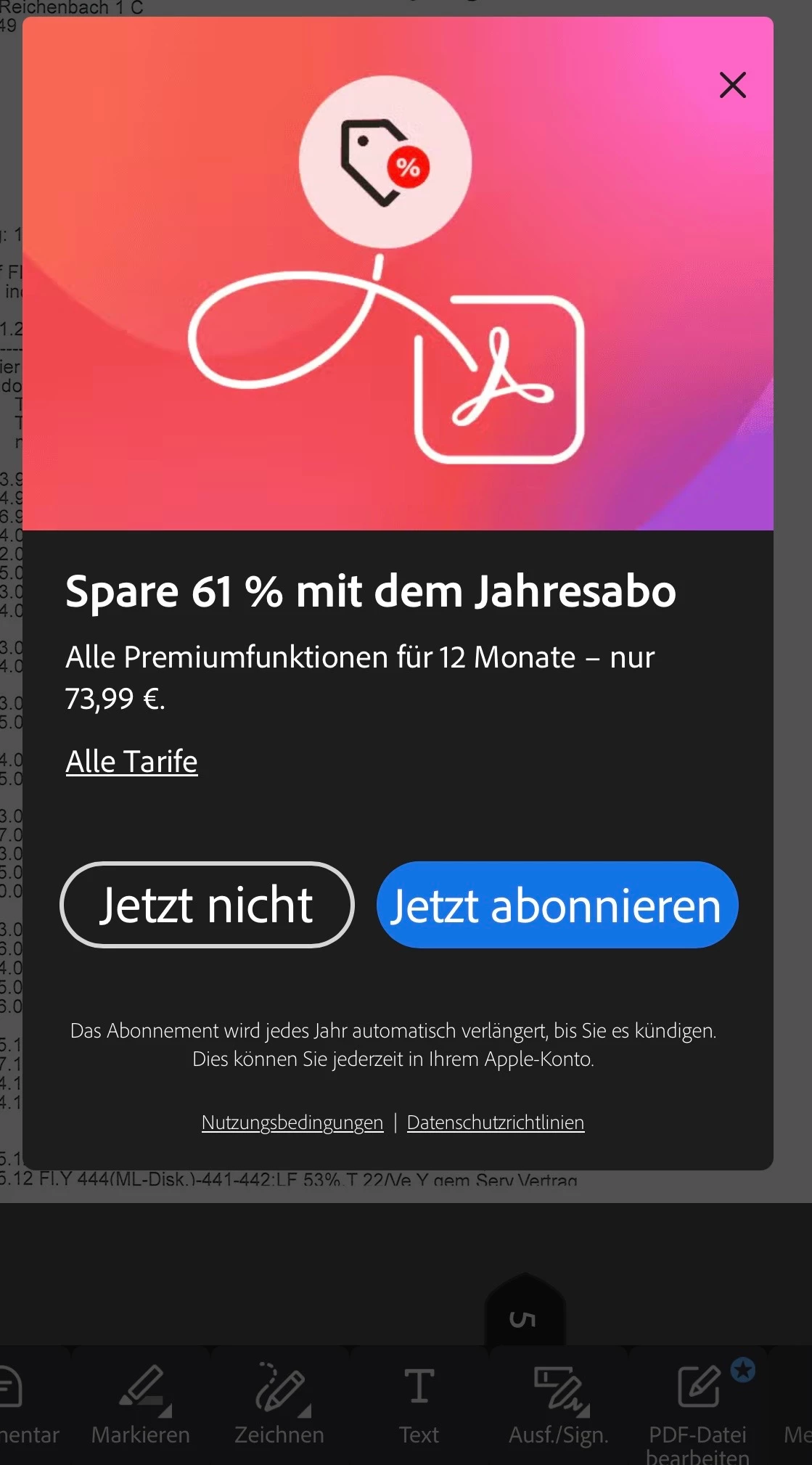
Task: Open the Nutzungsbedingungen link
Action: [292, 1122]
